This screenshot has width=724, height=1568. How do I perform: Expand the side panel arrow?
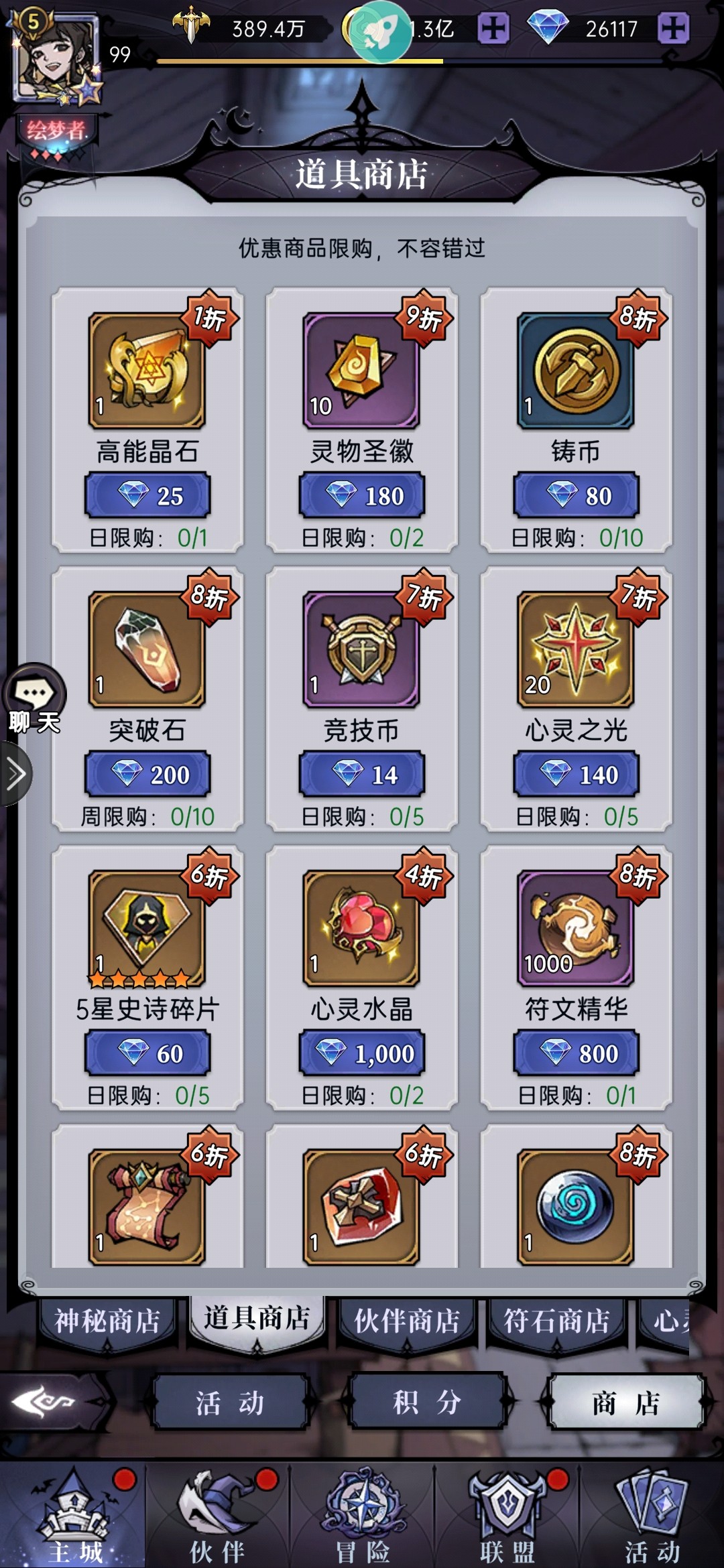pyautogui.click(x=15, y=774)
